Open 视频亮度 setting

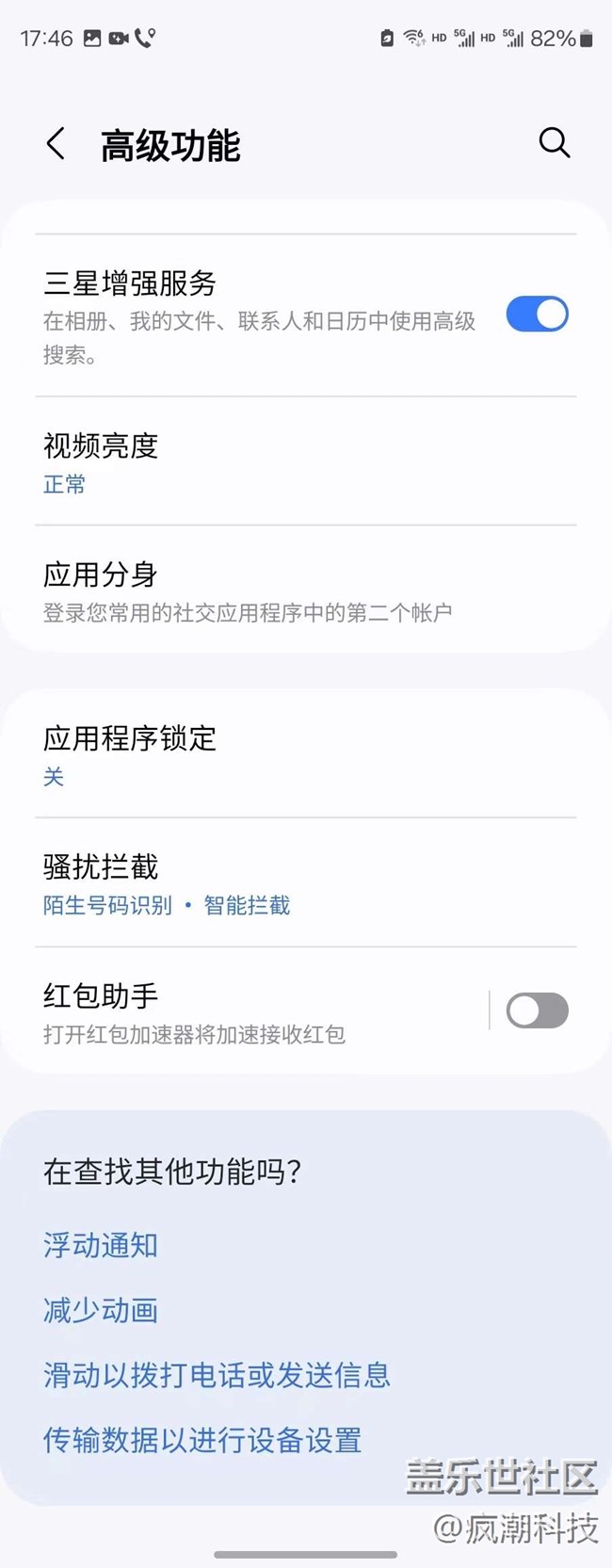[282, 461]
